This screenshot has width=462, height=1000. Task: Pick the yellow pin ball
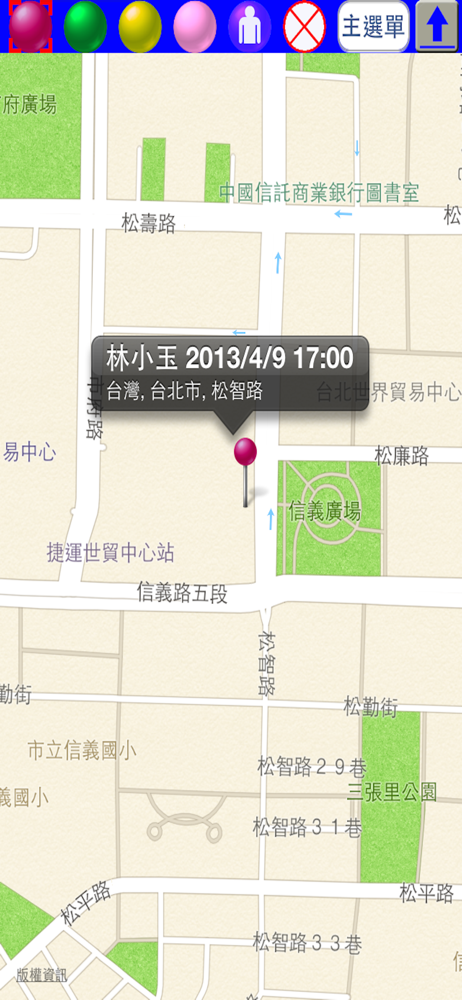140,26
